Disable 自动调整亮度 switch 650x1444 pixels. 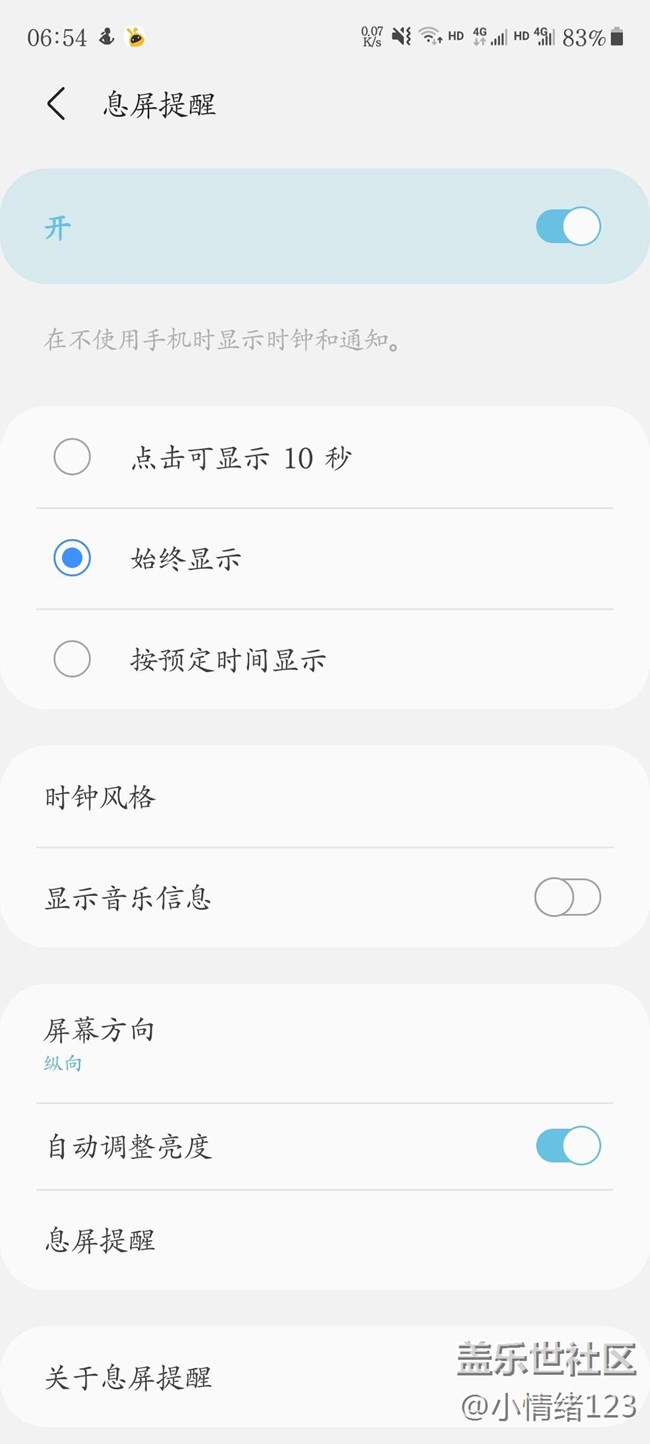click(568, 1145)
